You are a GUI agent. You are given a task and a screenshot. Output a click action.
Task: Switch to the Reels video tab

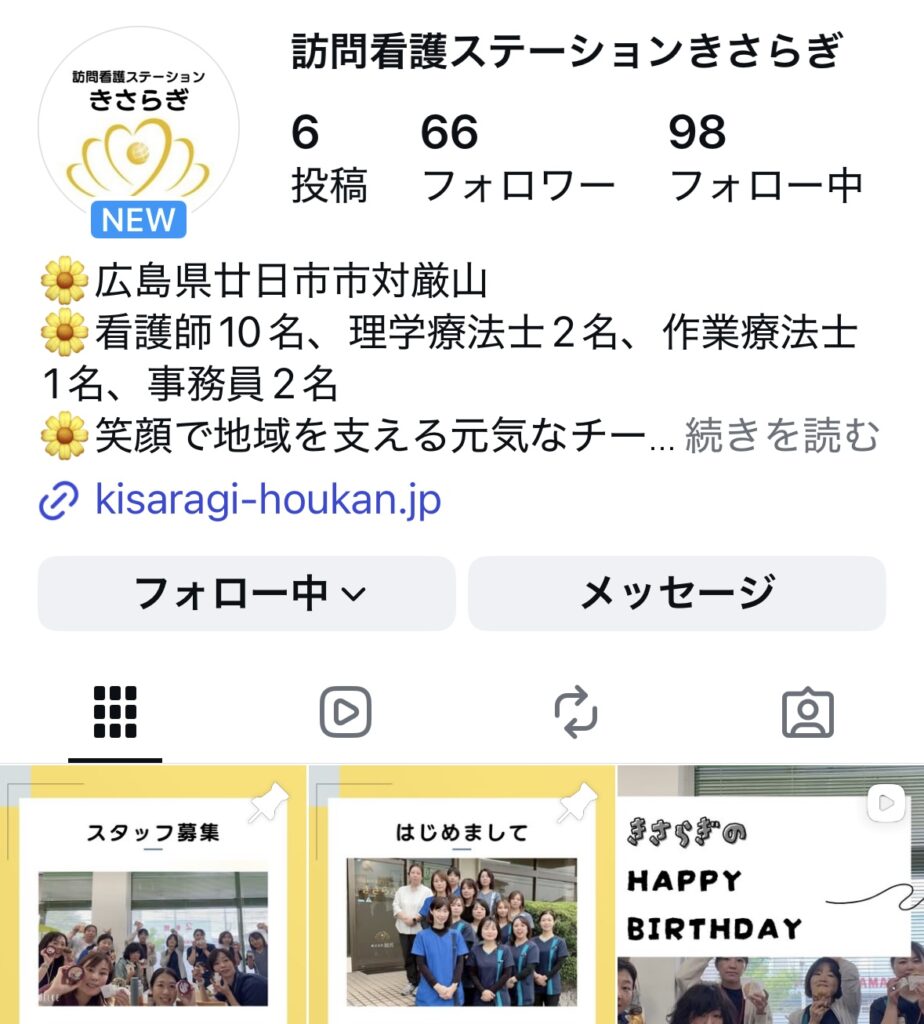pos(346,712)
